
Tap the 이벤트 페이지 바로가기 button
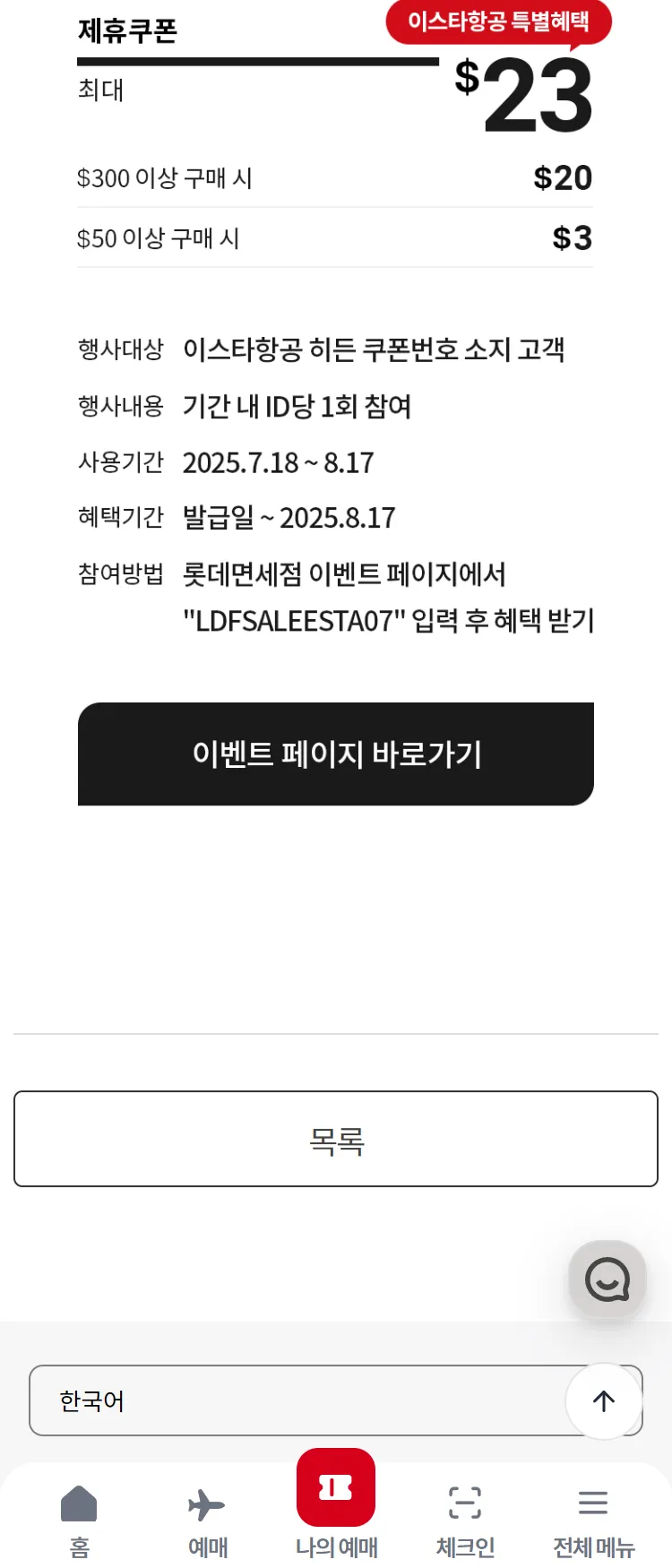click(x=336, y=754)
